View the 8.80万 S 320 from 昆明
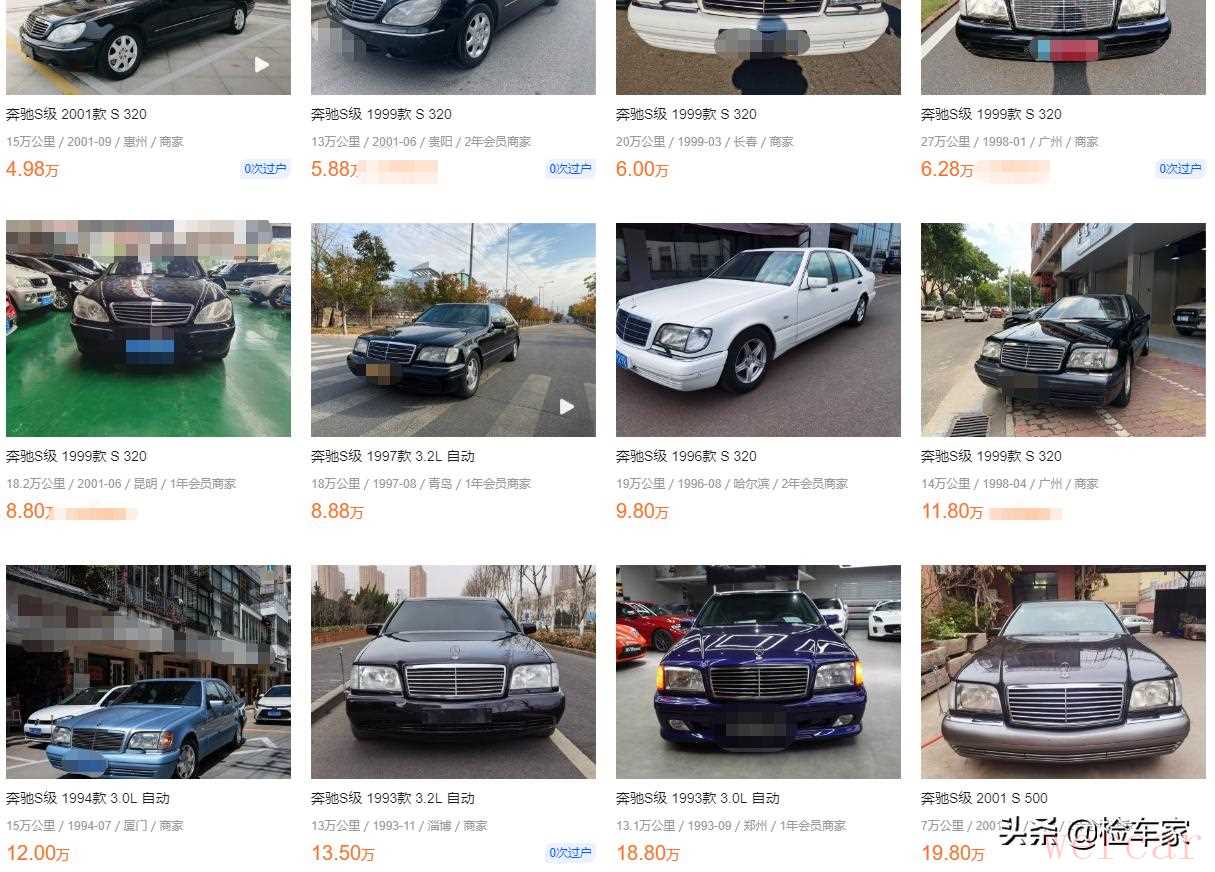 pyautogui.click(x=76, y=456)
